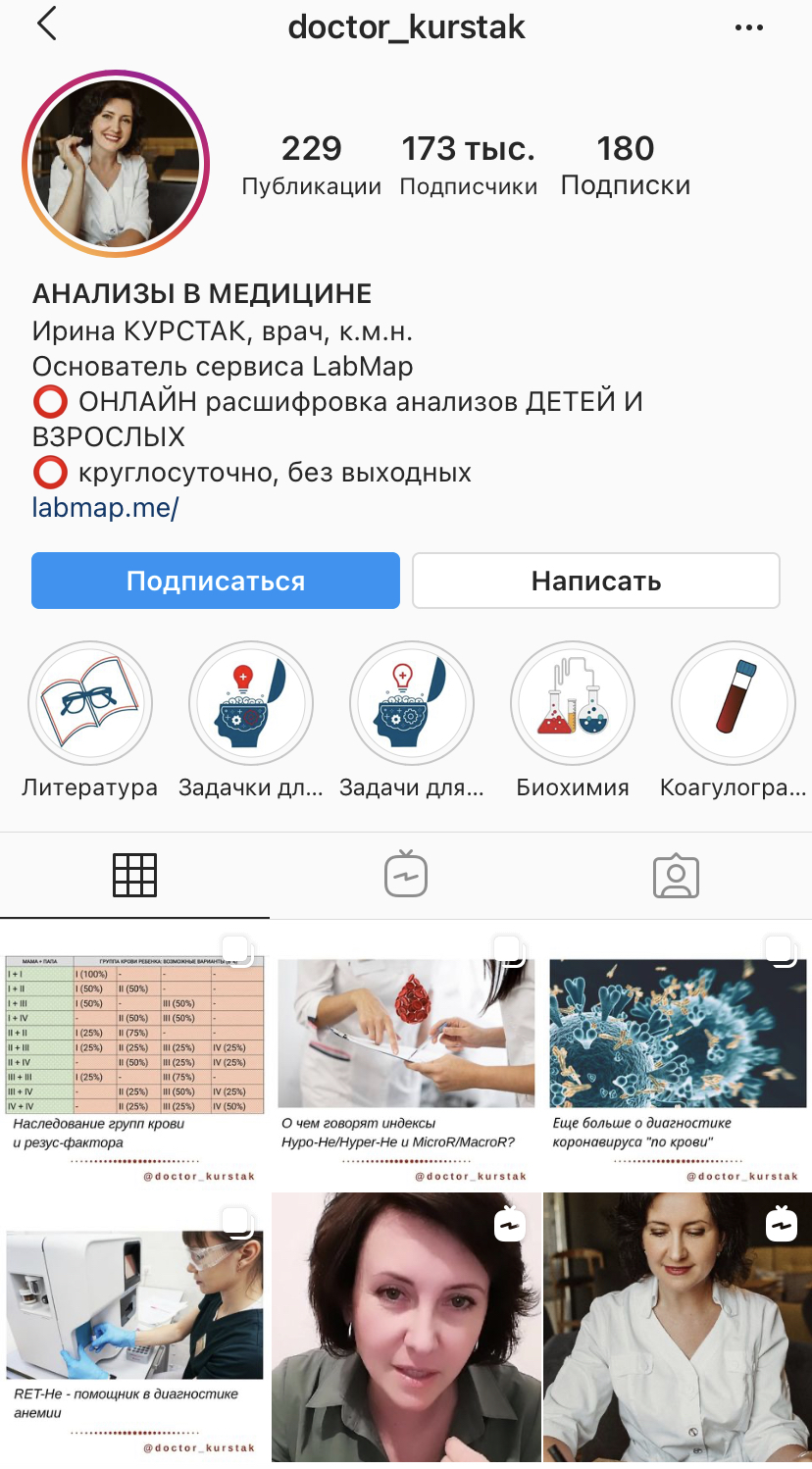Open the three-dot overflow menu

pos(748,27)
